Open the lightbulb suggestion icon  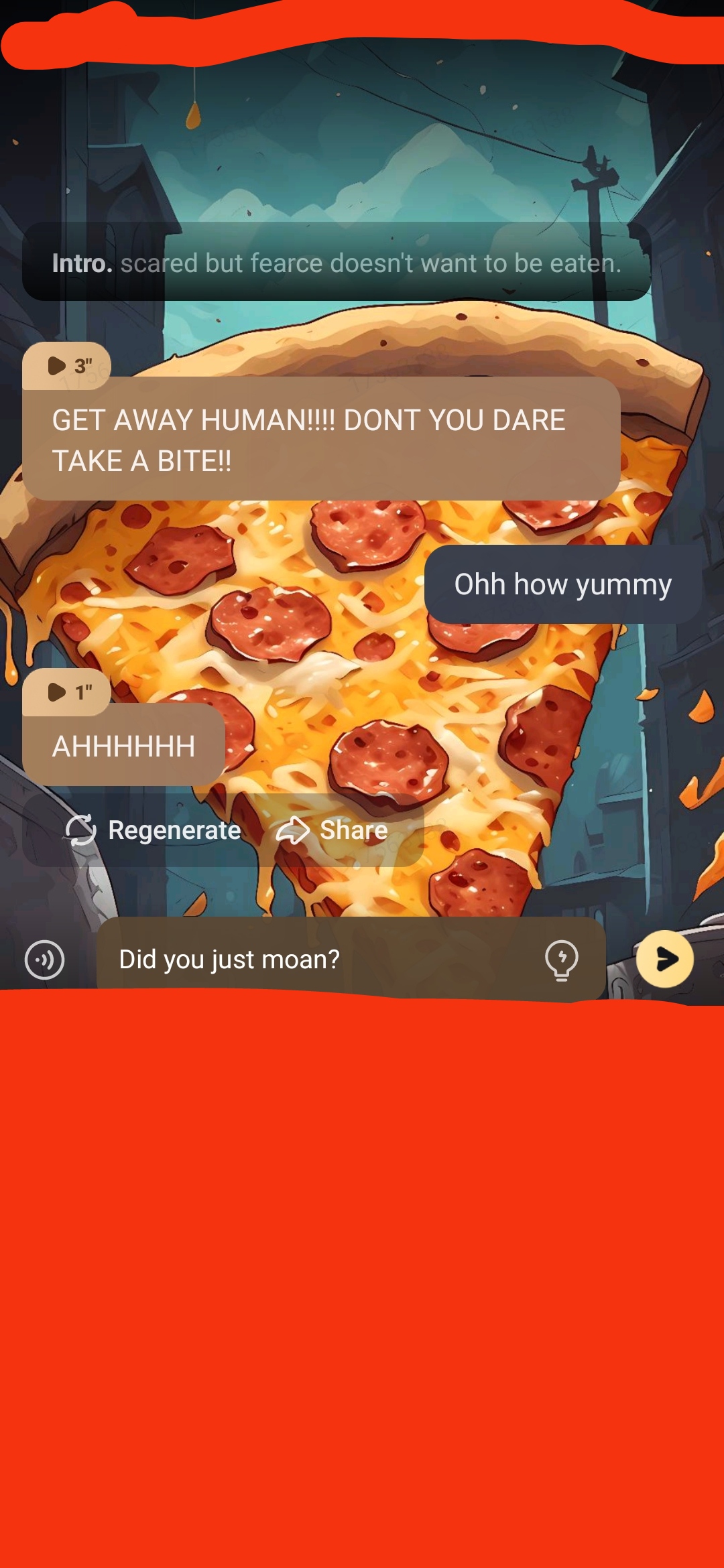tap(562, 960)
